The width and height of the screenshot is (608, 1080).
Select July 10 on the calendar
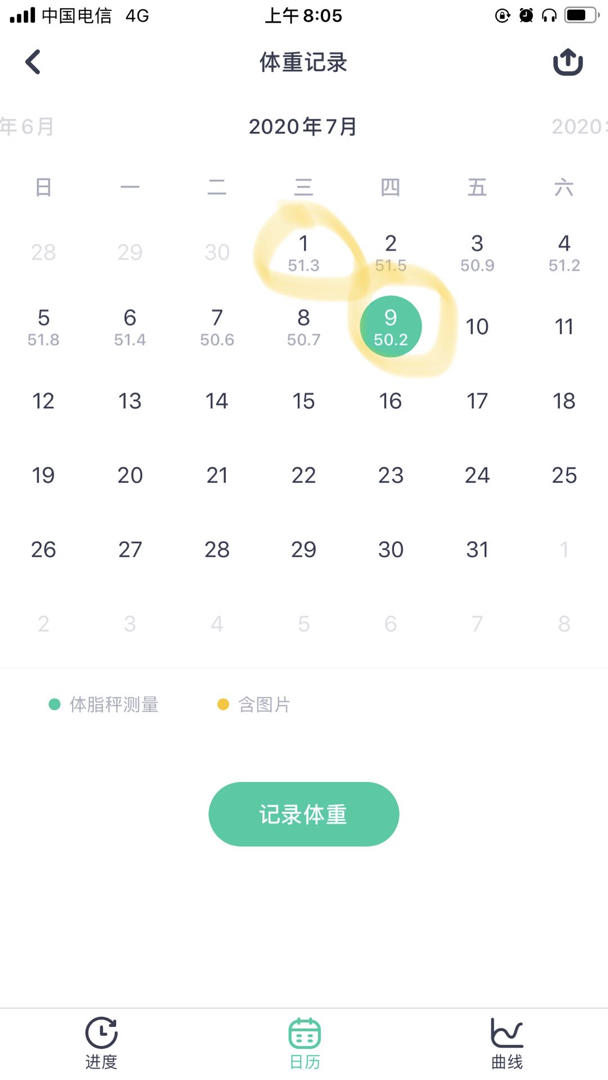(477, 326)
